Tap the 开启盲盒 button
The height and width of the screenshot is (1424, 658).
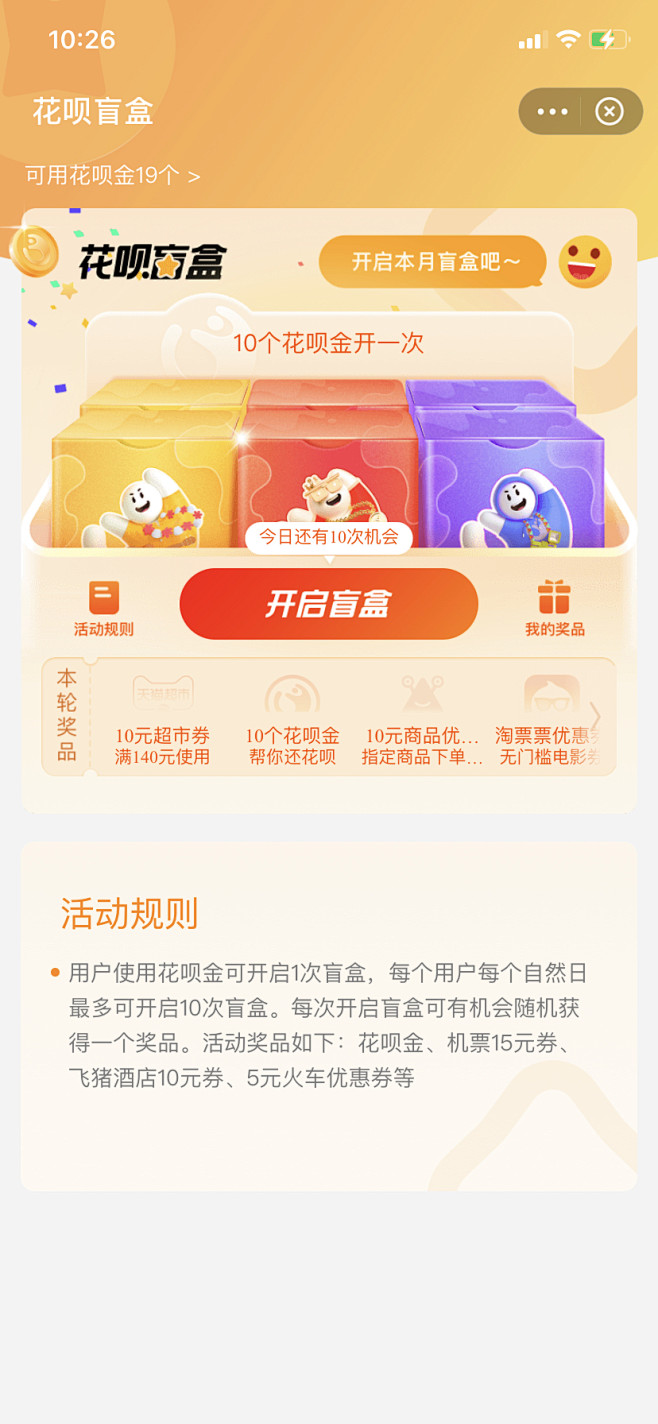[328, 604]
